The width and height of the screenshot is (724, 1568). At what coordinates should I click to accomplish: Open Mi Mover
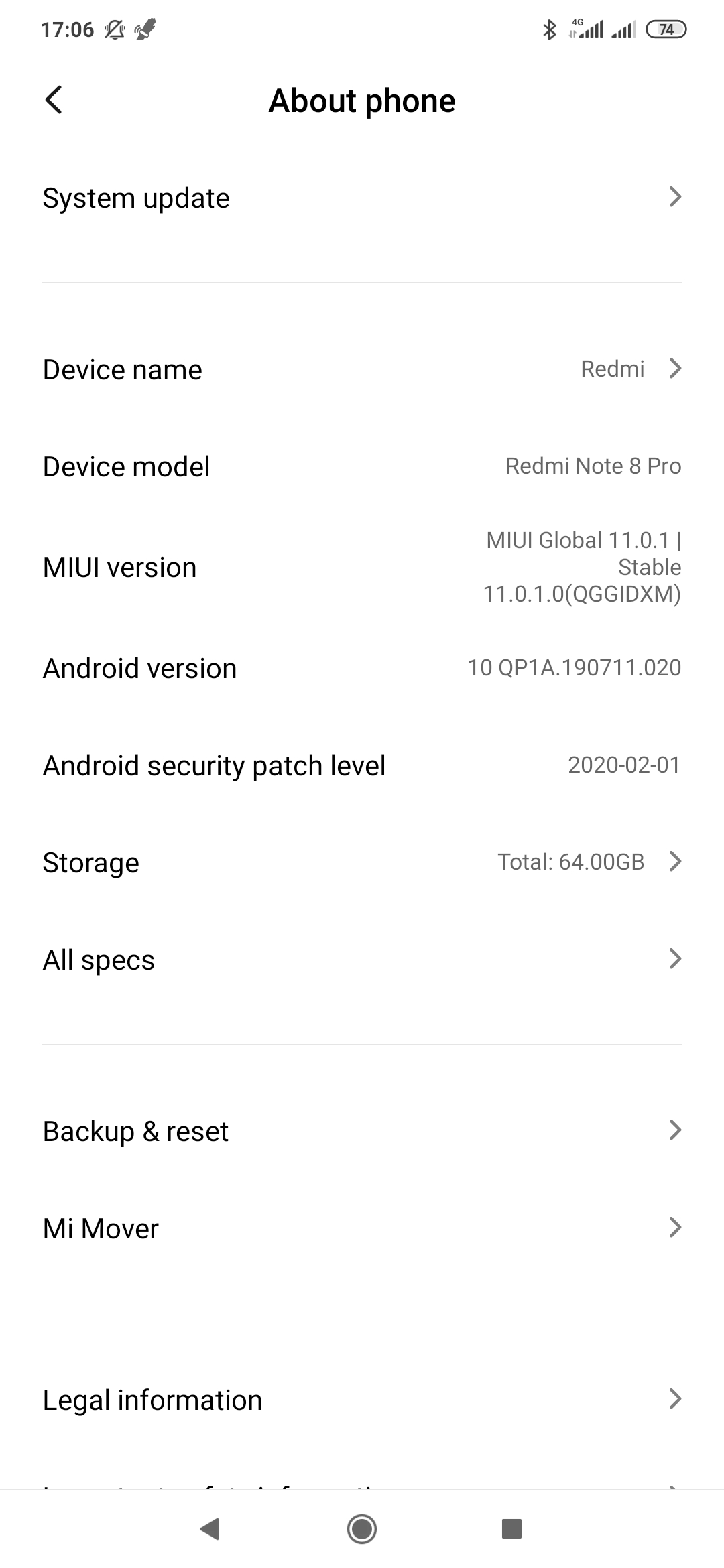pyautogui.click(x=362, y=1228)
